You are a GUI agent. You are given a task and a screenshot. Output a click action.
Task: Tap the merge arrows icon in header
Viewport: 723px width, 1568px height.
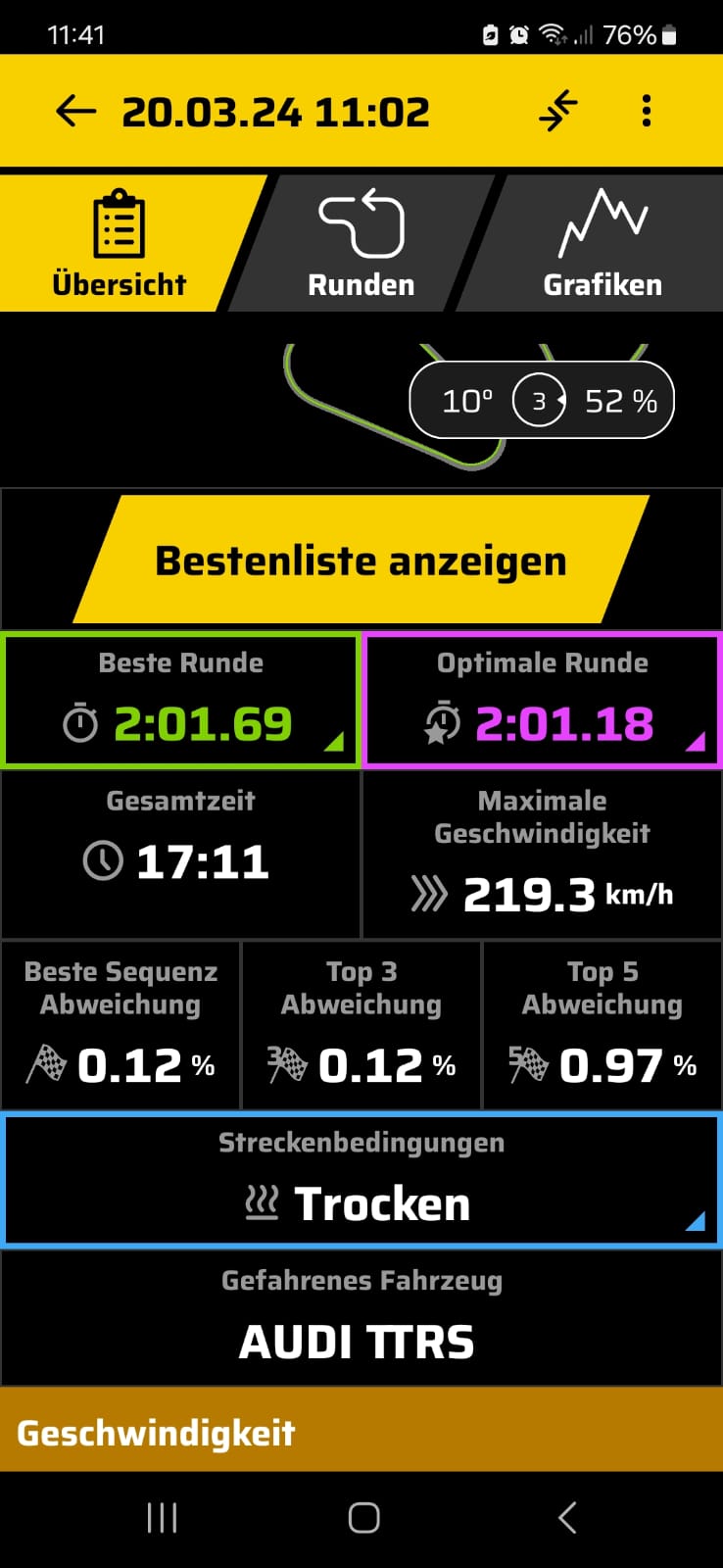[558, 111]
